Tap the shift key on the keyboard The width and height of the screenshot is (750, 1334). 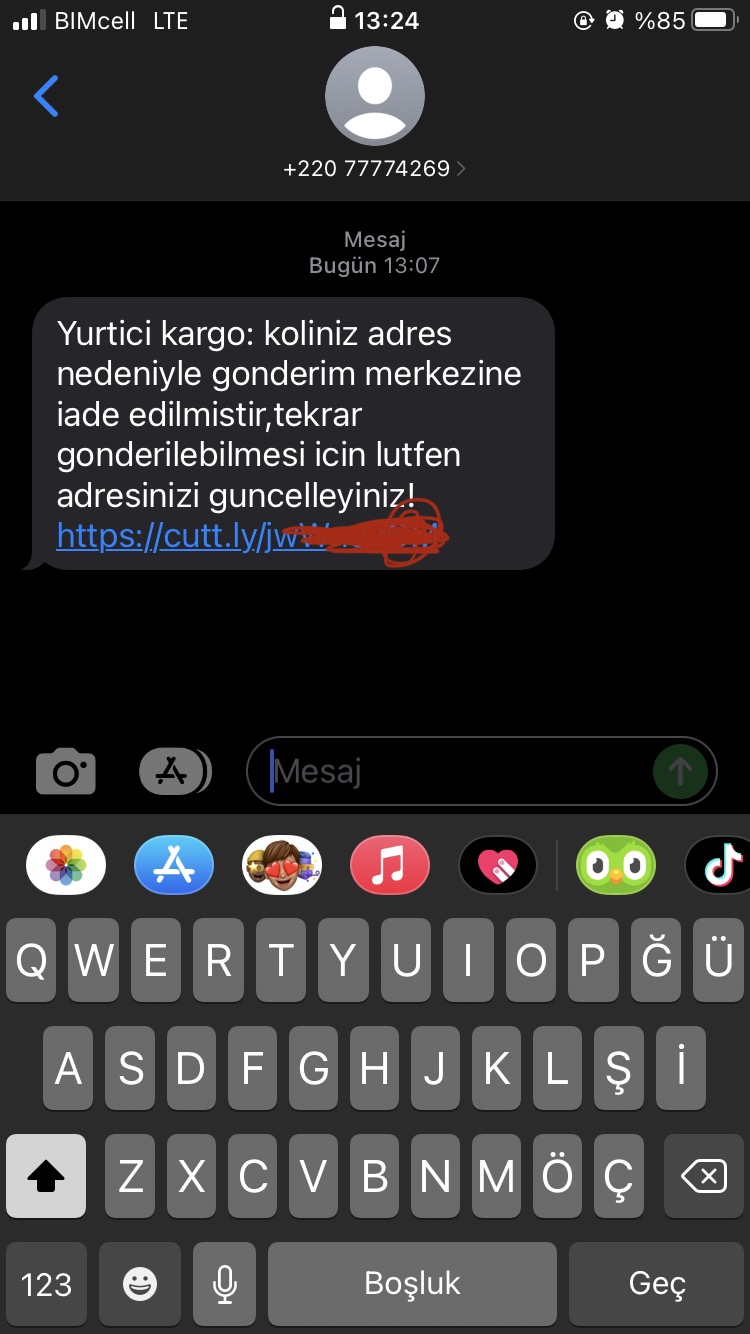click(x=46, y=1177)
